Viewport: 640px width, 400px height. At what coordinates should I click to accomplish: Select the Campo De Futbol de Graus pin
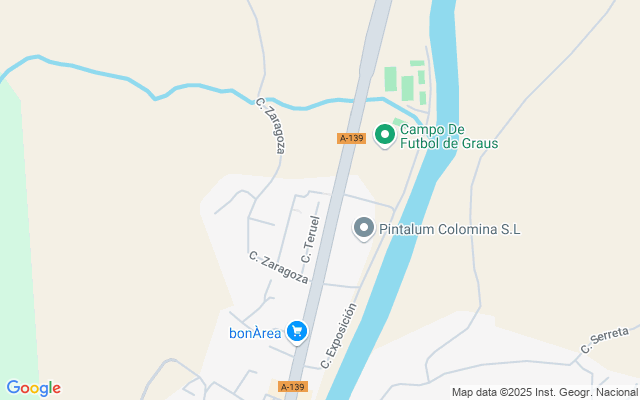pos(384,136)
